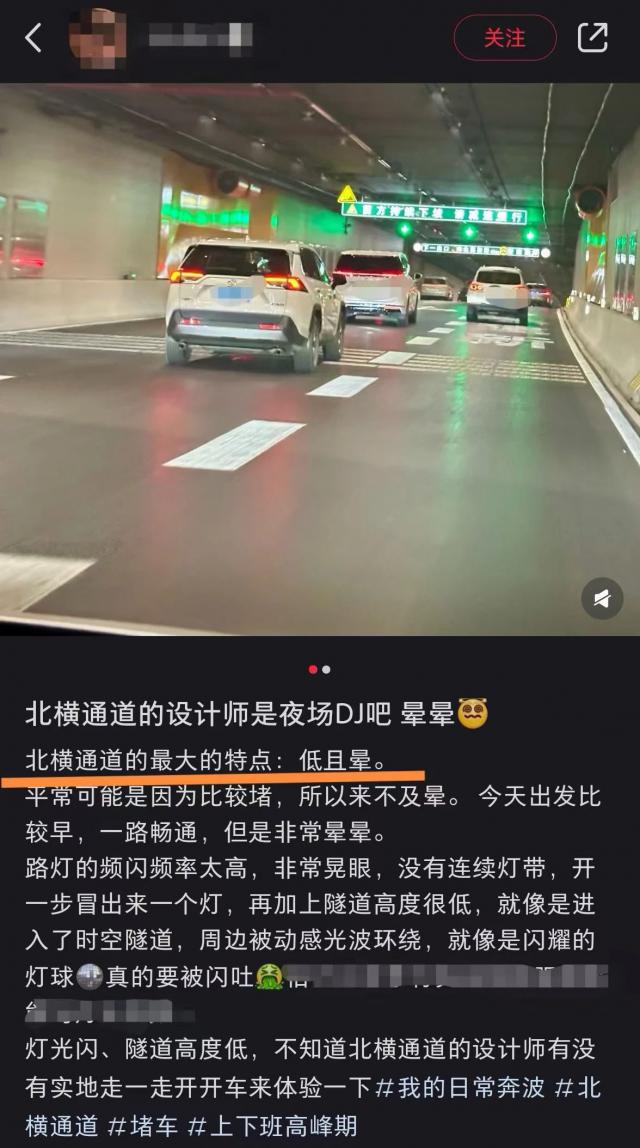The height and width of the screenshot is (1148, 640).
Task: Open the #我的日常奔波 hashtag
Action: (x=458, y=1088)
